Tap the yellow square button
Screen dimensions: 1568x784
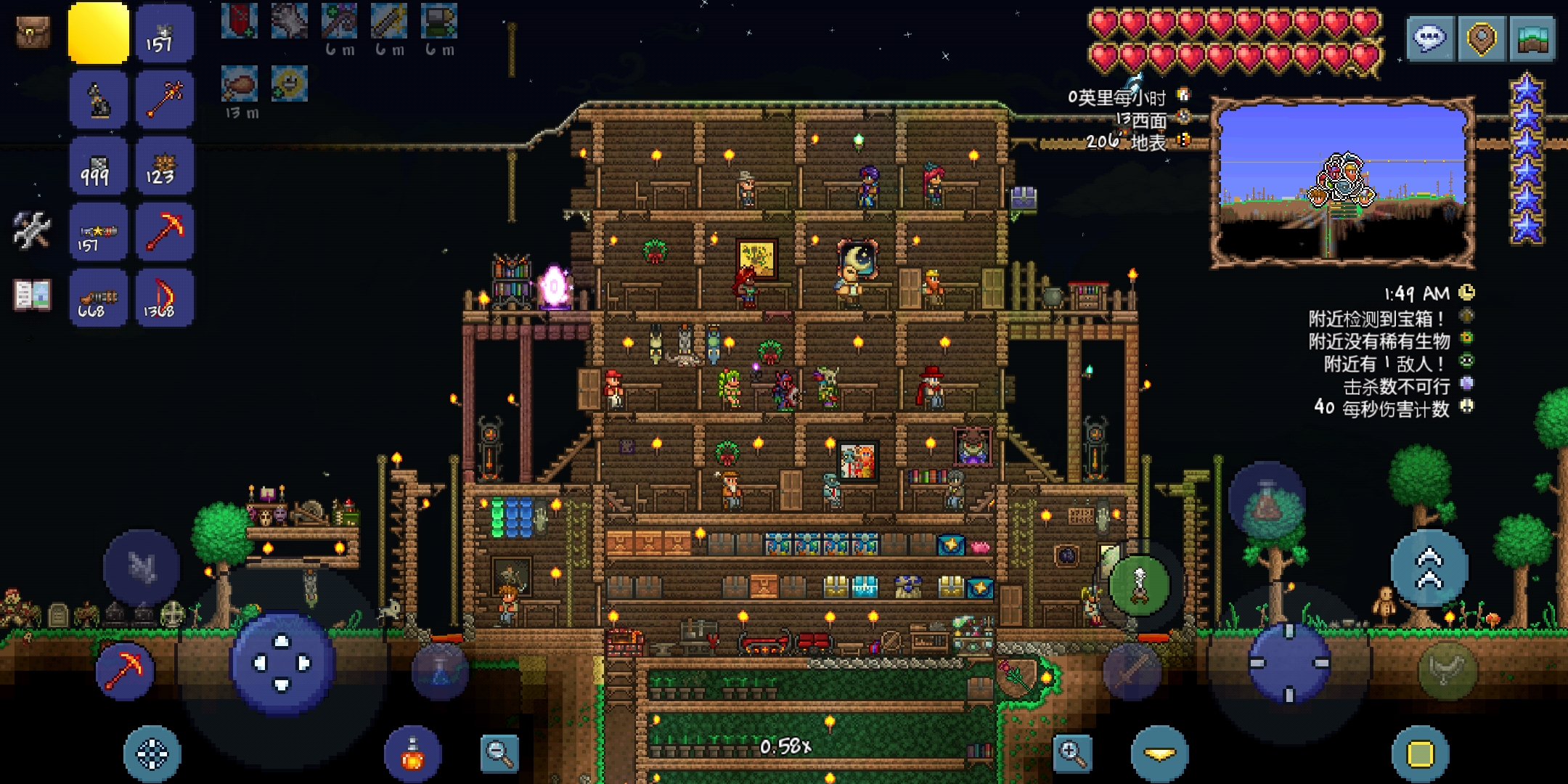tap(1420, 754)
